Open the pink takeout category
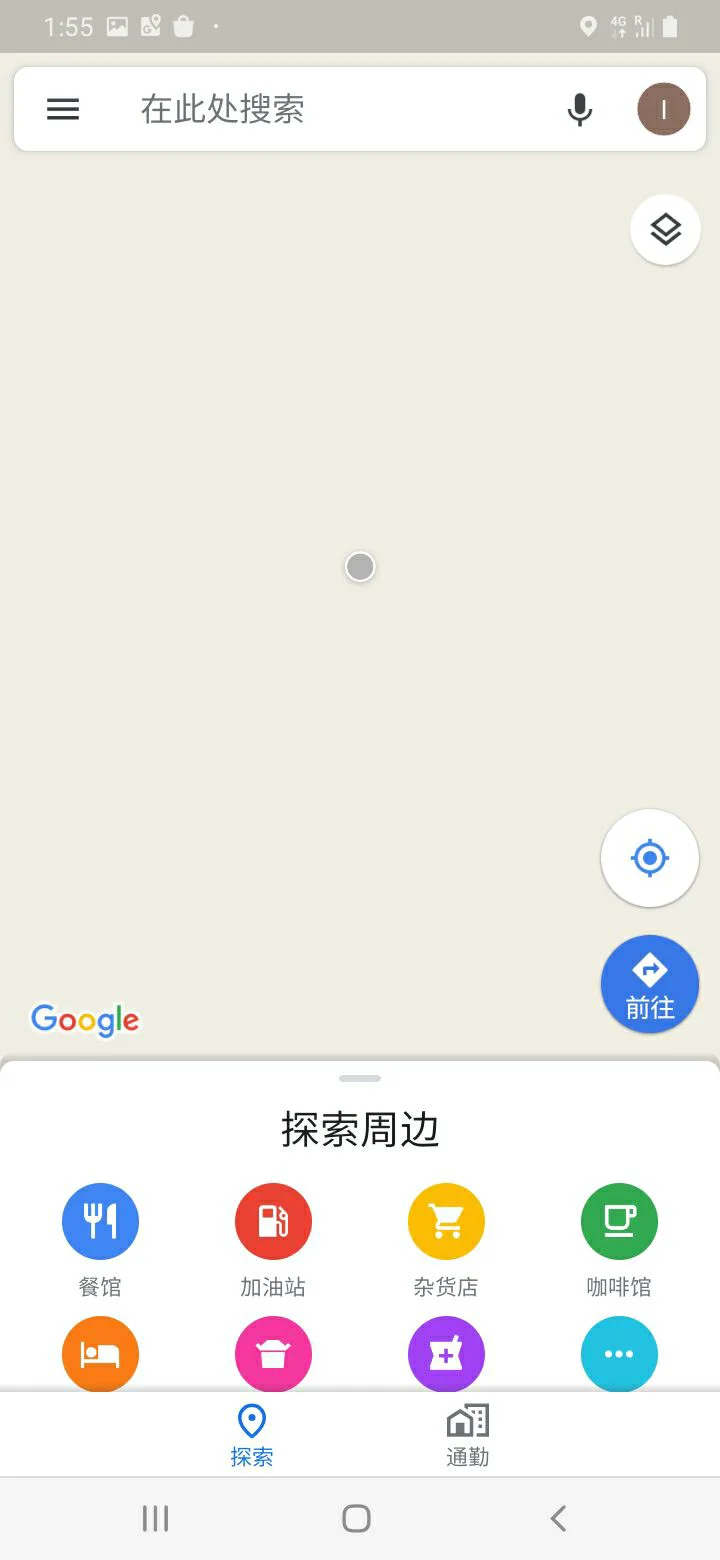The image size is (720, 1560). (x=273, y=1354)
